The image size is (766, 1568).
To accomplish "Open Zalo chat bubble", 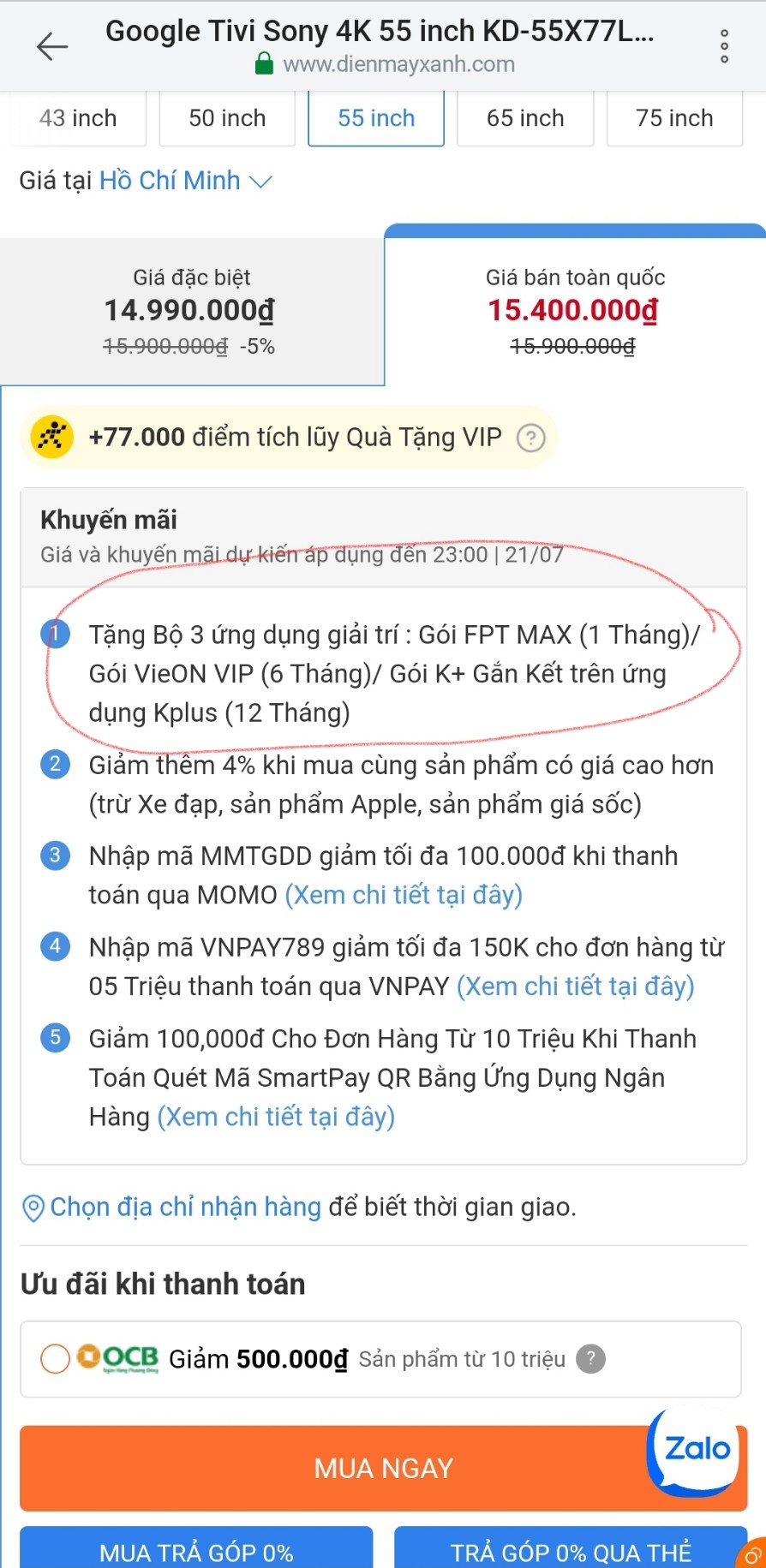I will pyautogui.click(x=696, y=1449).
